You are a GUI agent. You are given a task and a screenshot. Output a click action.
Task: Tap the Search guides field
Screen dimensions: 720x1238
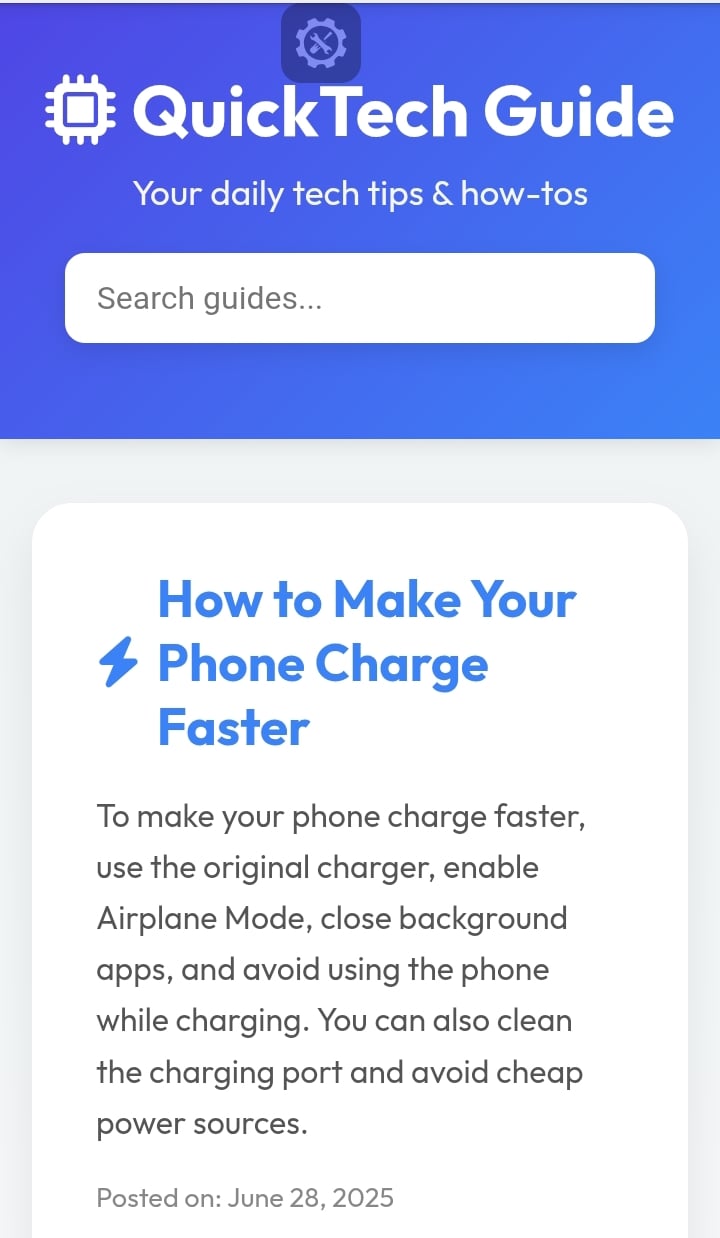(x=359, y=298)
